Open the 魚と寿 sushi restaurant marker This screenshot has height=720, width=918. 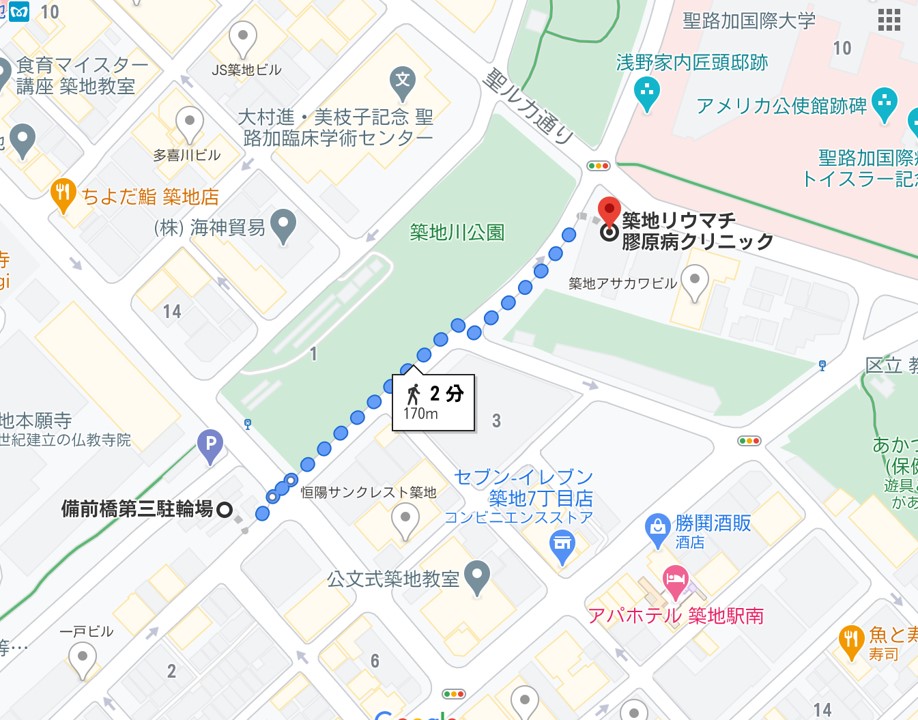(852, 637)
